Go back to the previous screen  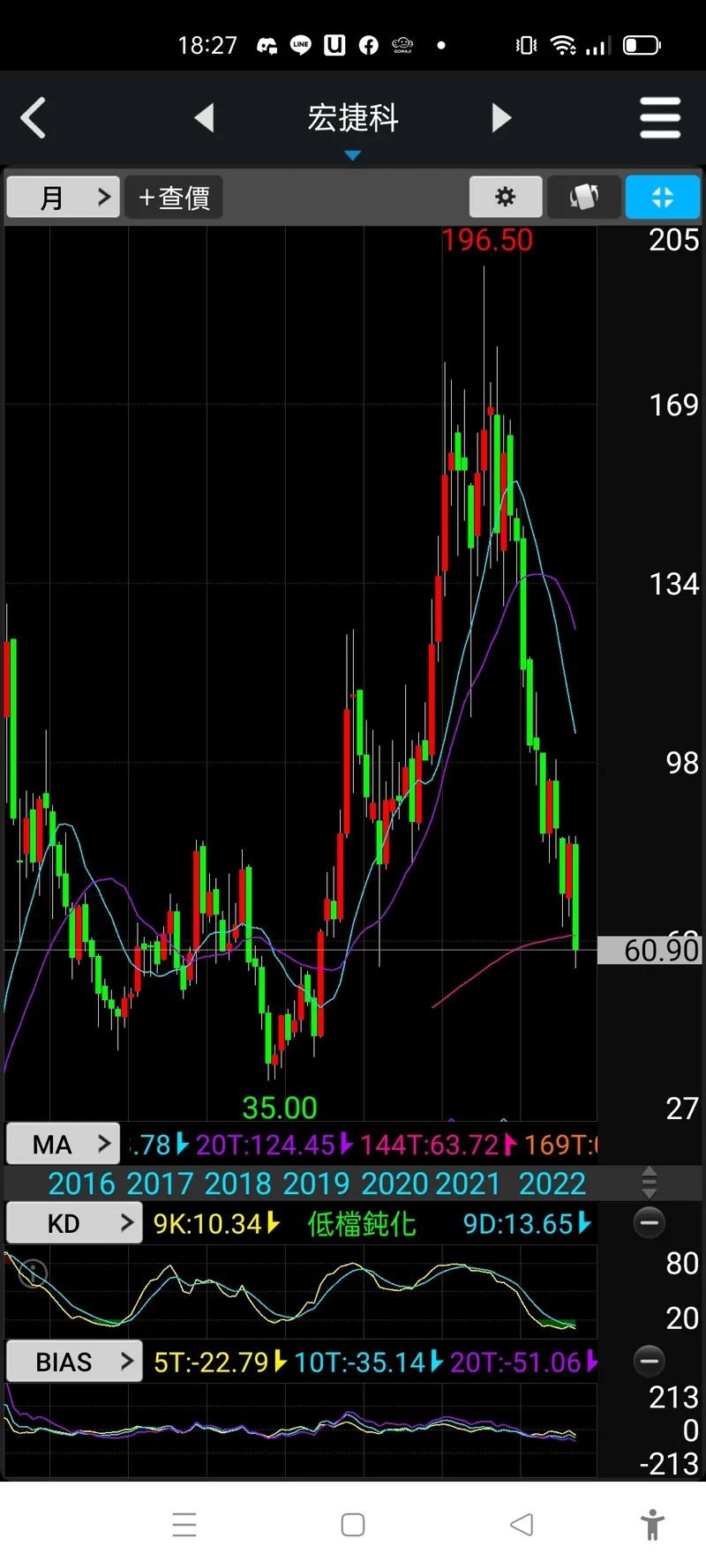tap(34, 118)
